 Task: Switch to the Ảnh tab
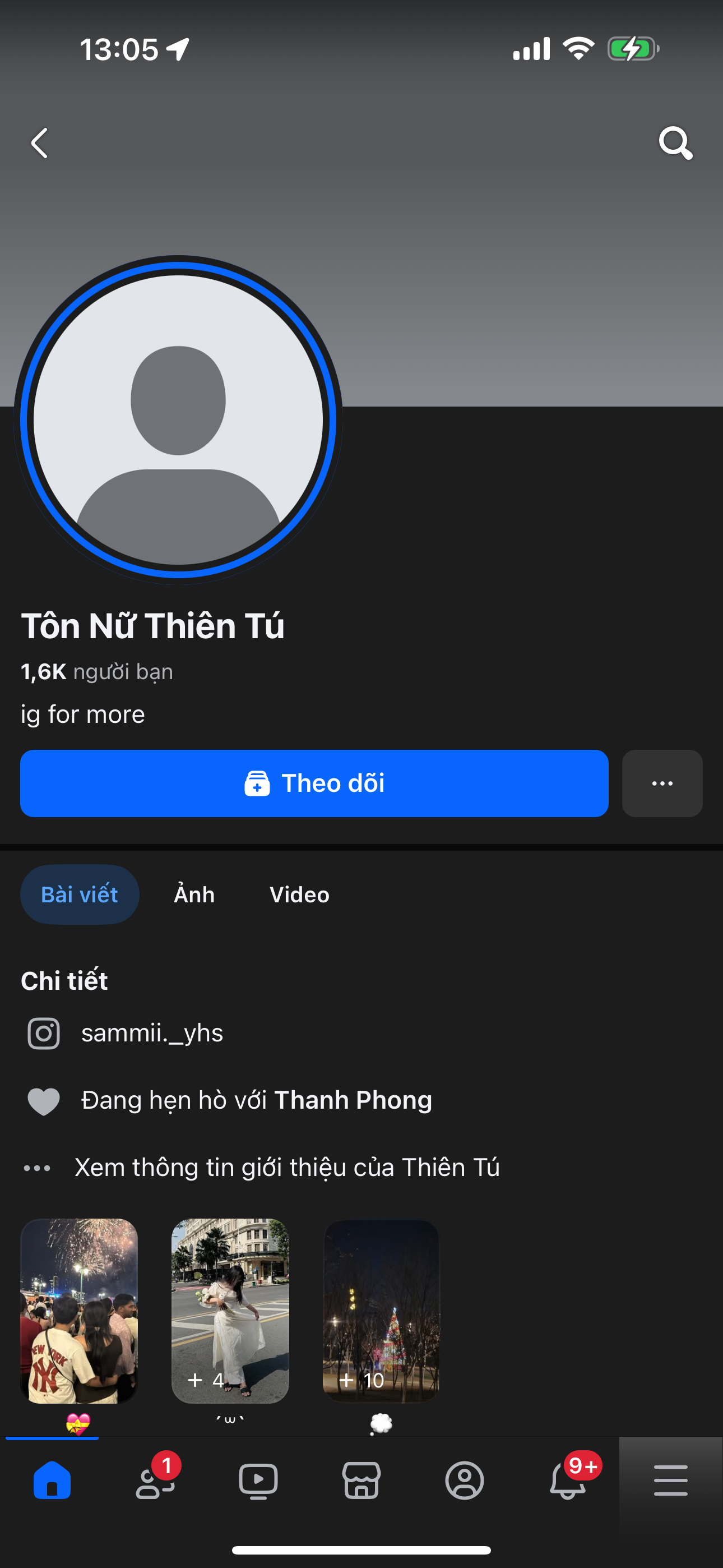point(194,895)
